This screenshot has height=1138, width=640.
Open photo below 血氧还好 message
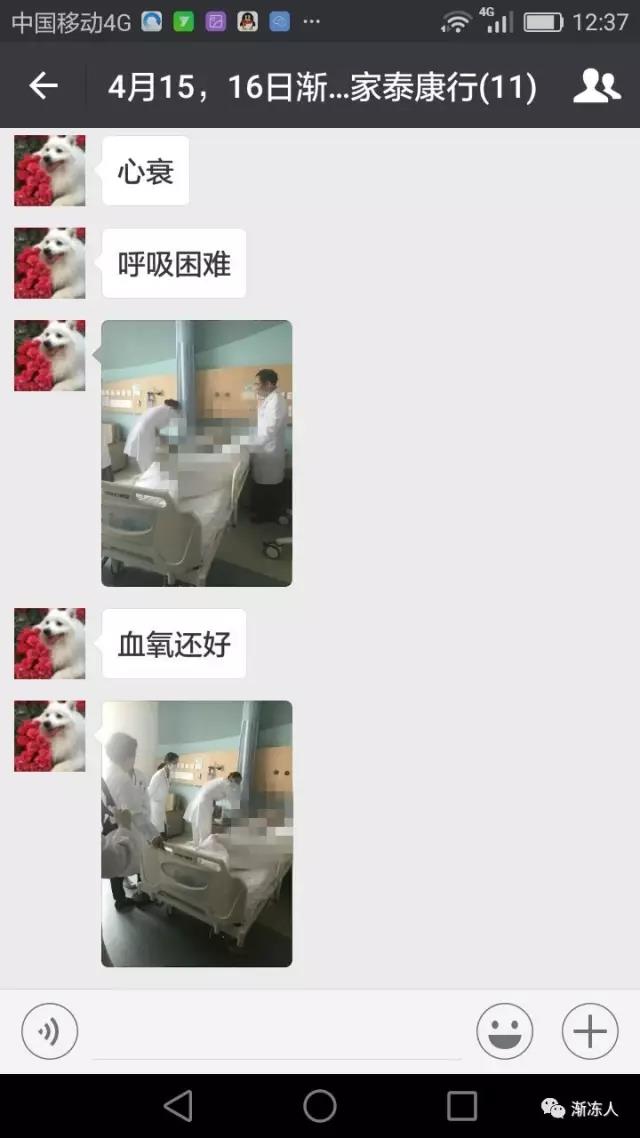[x=197, y=833]
